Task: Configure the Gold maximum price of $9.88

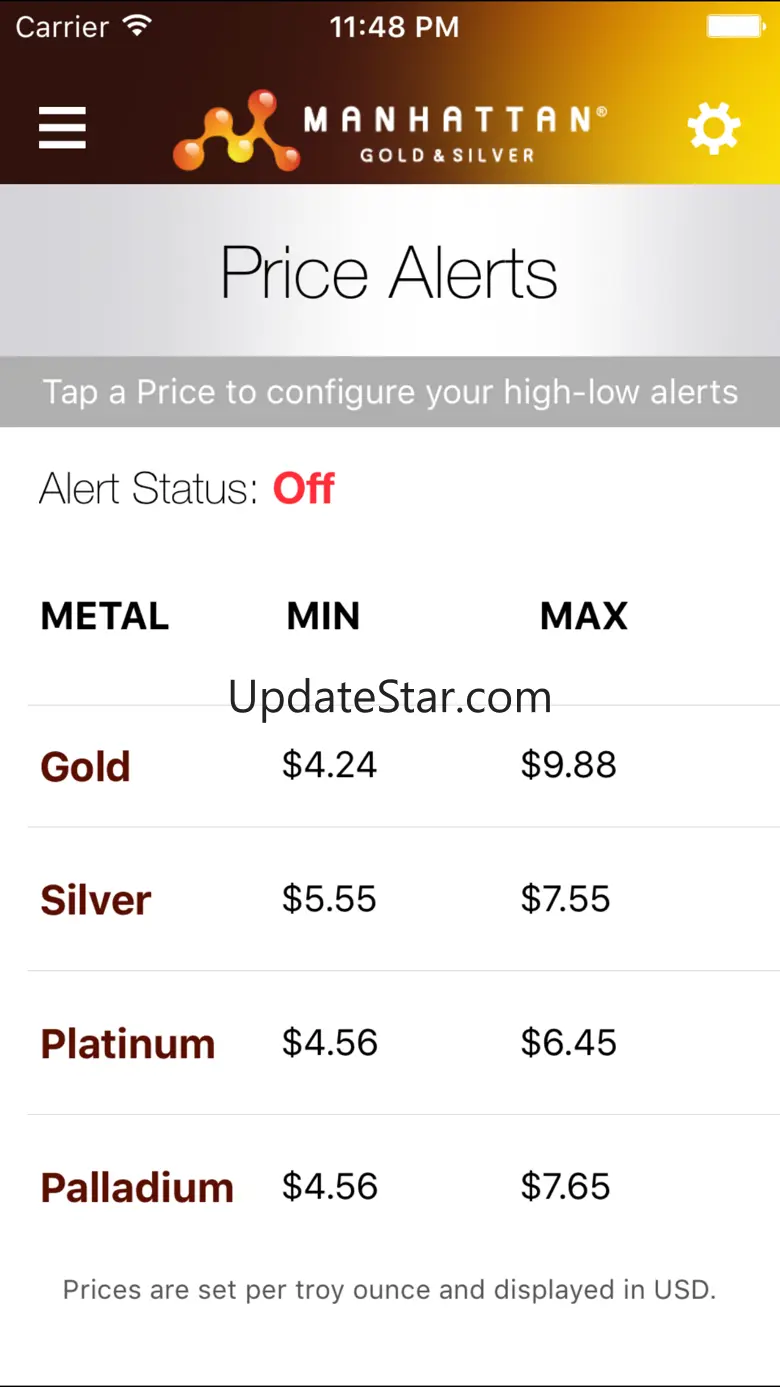Action: tap(568, 765)
